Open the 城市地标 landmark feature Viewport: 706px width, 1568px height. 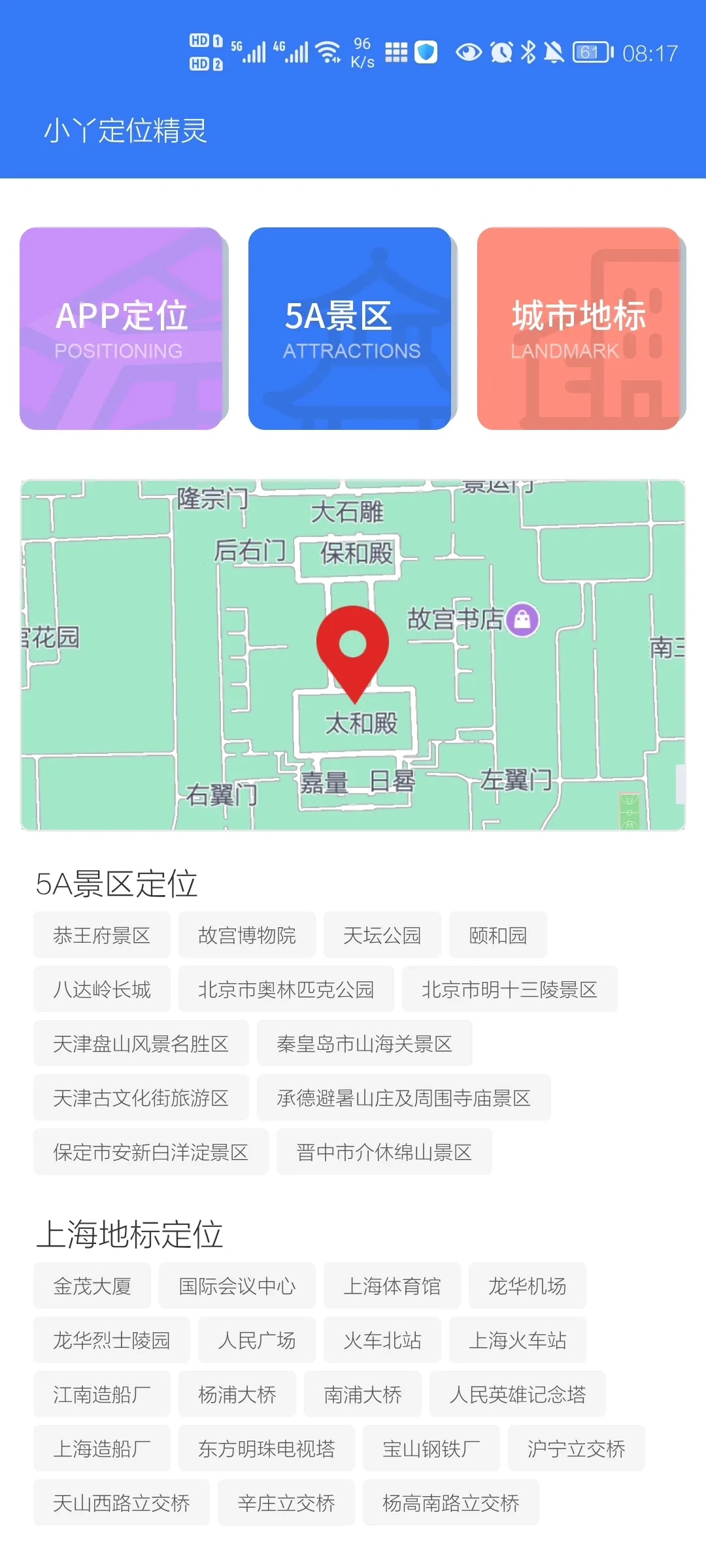[579, 327]
